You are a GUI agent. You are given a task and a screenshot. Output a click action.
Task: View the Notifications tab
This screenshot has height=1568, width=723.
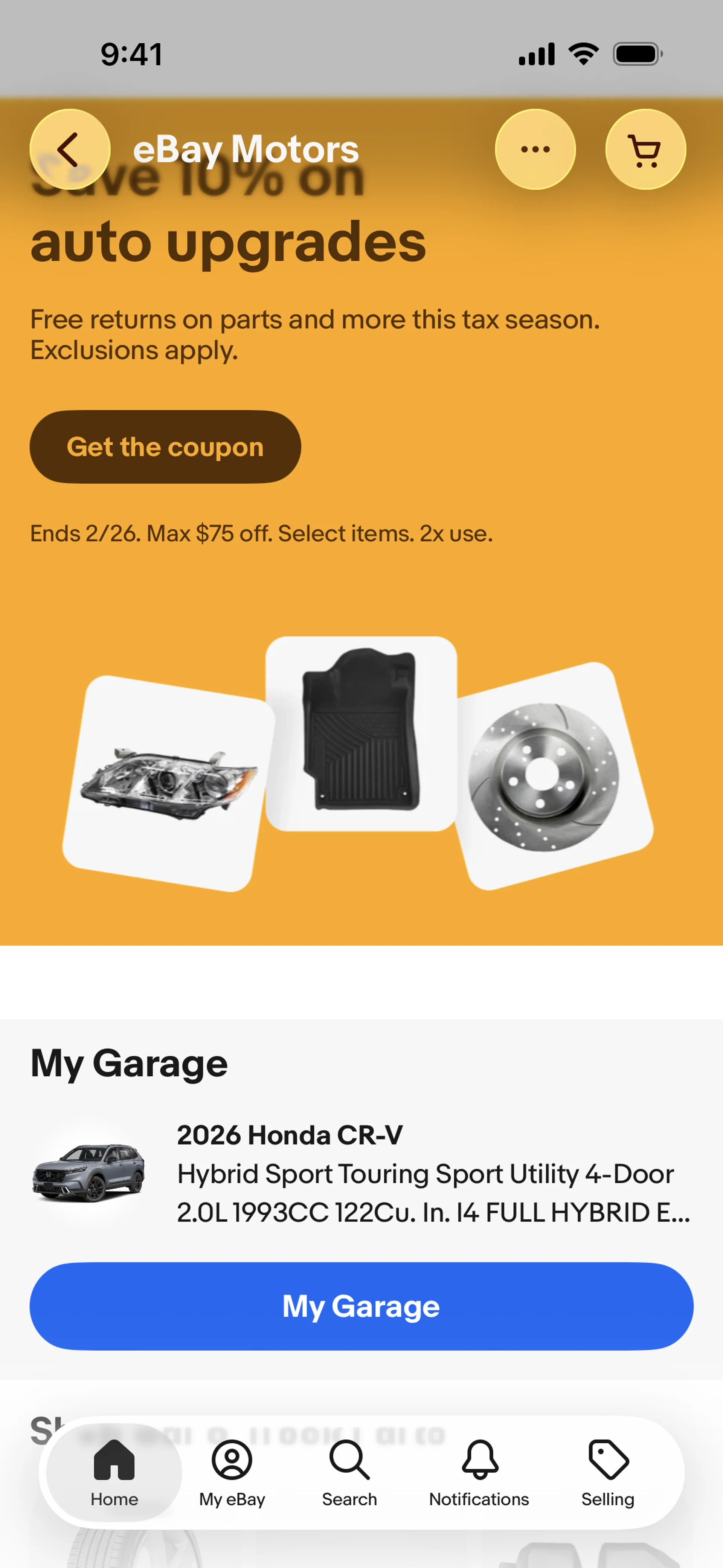[x=479, y=1472]
